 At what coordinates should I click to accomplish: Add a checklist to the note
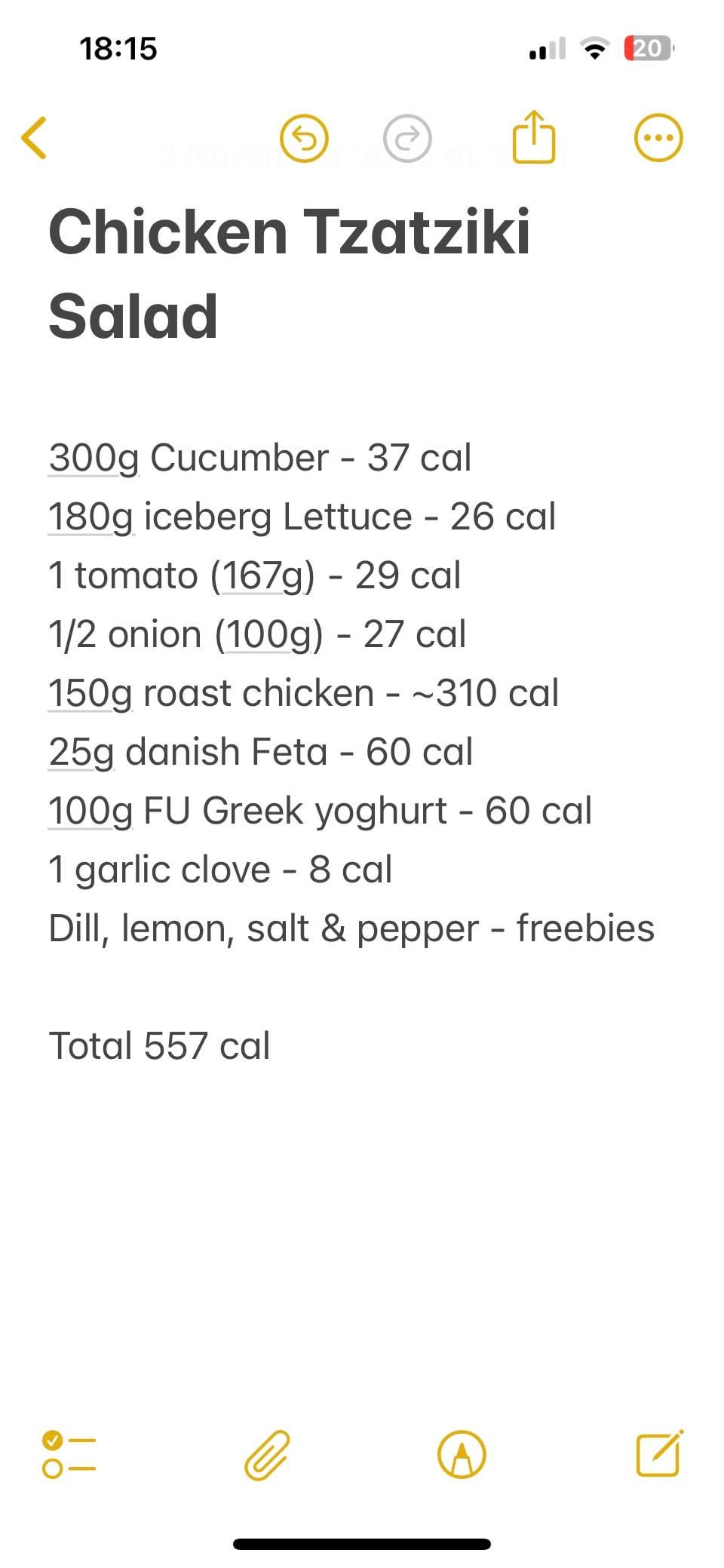pyautogui.click(x=69, y=1453)
